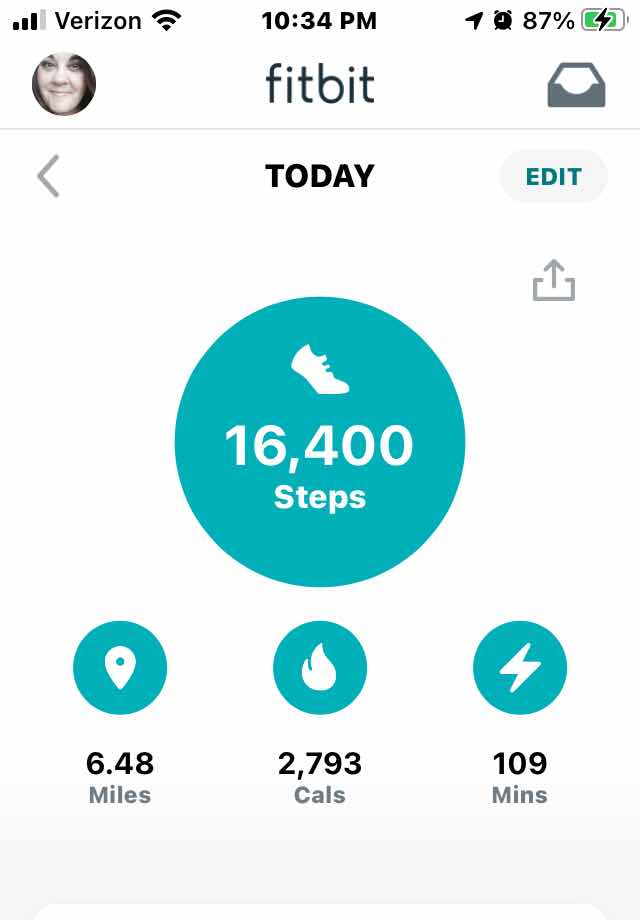Tap the EDIT button
Image resolution: width=640 pixels, height=920 pixels.
click(x=553, y=177)
